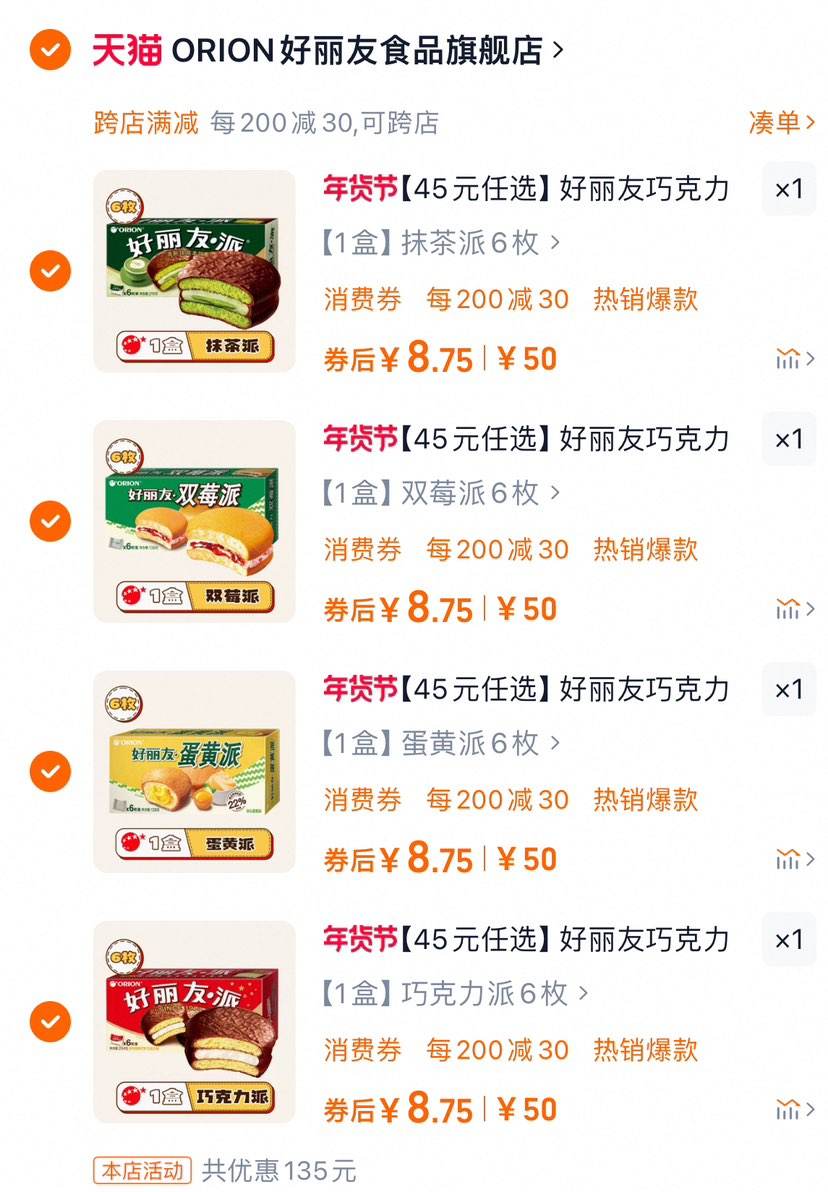Click the ×1 quantity for 蛋黄派
This screenshot has width=828, height=1192.
click(788, 689)
